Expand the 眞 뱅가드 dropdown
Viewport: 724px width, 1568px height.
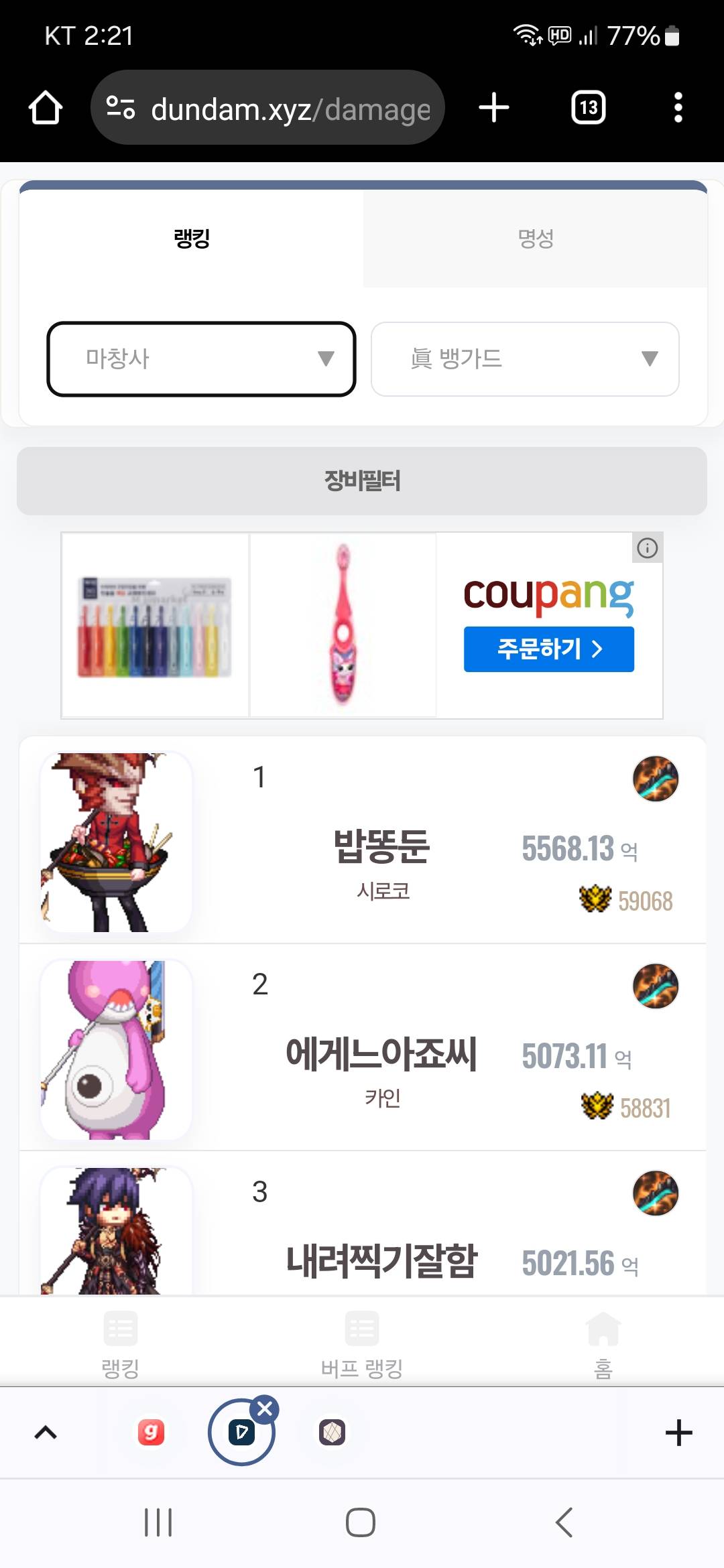[525, 359]
